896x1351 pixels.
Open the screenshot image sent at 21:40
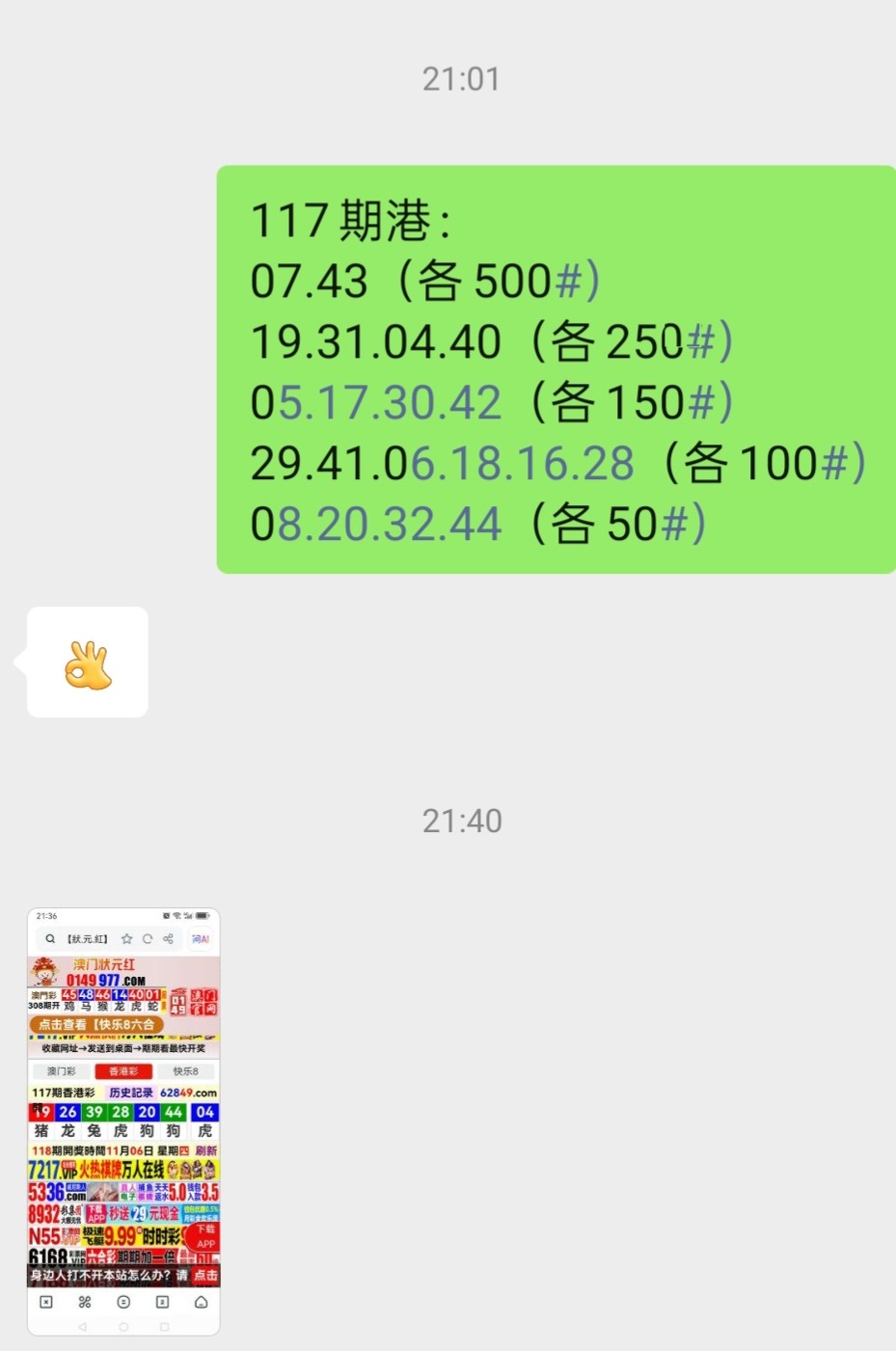(123, 1121)
